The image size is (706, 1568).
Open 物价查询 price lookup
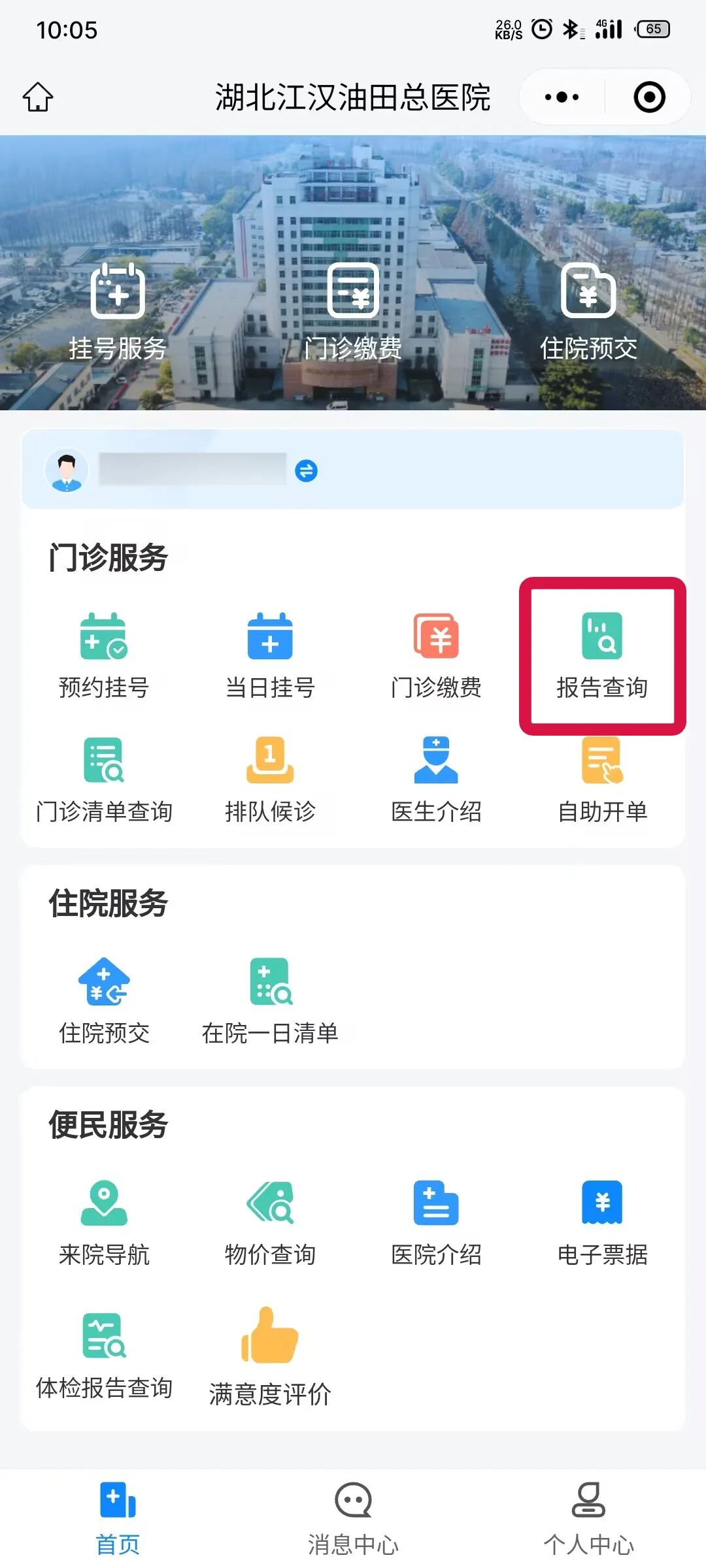pyautogui.click(x=270, y=1222)
